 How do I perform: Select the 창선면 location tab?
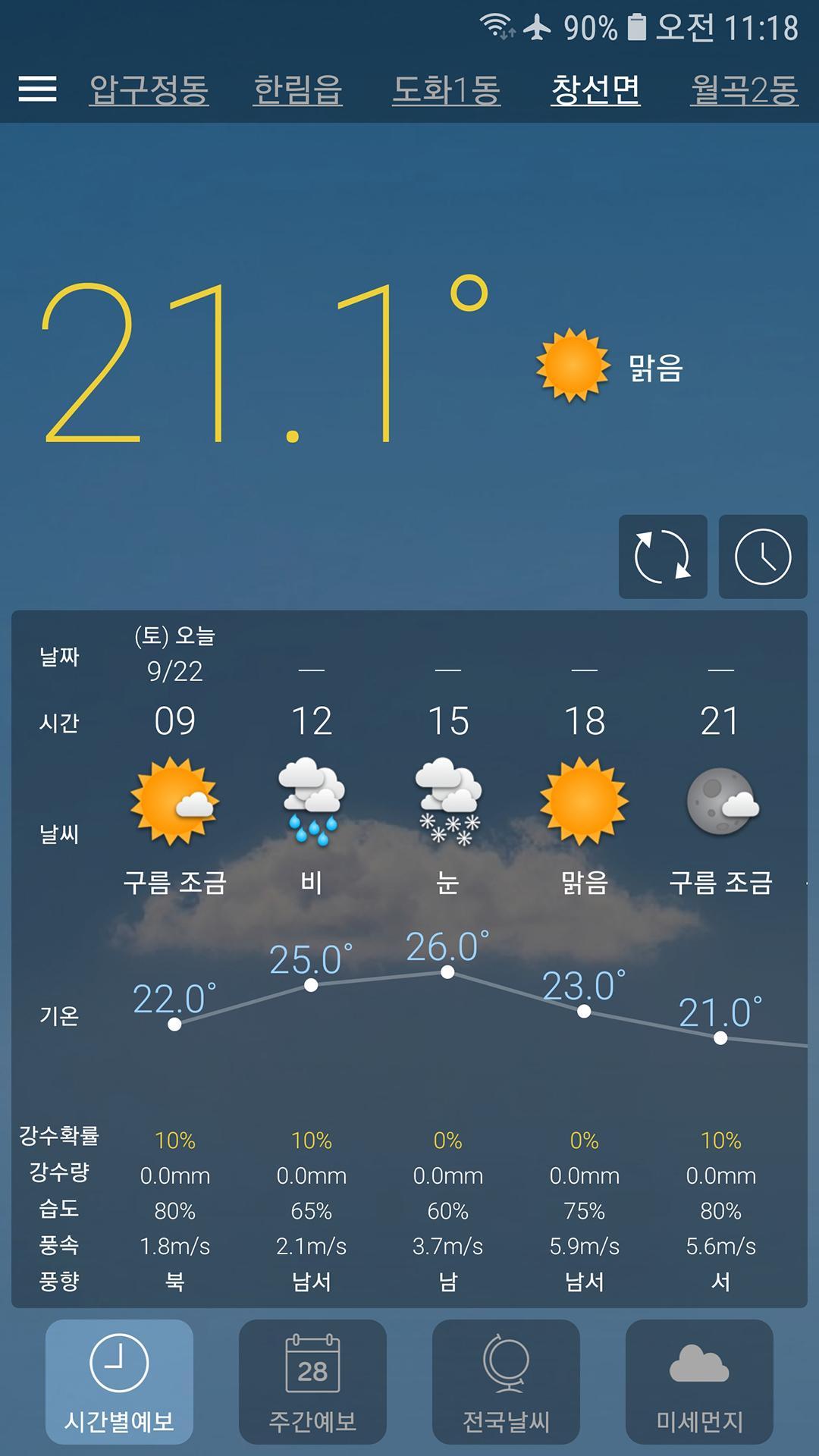tap(595, 89)
